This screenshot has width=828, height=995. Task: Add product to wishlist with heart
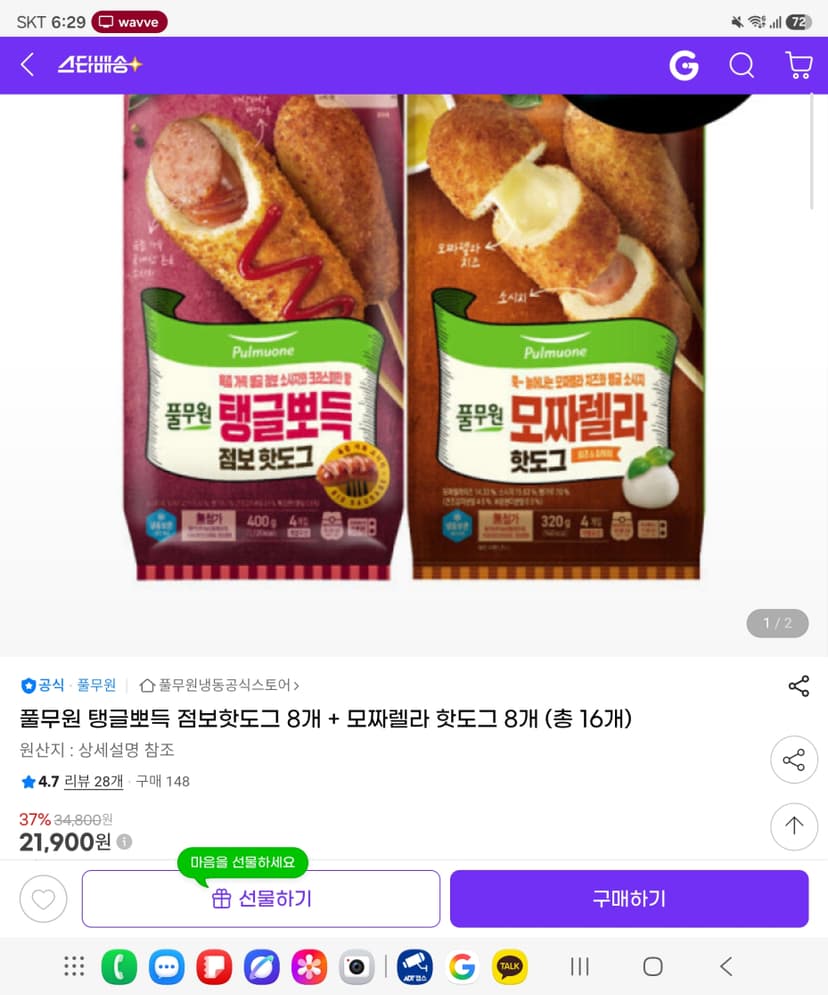[x=43, y=899]
